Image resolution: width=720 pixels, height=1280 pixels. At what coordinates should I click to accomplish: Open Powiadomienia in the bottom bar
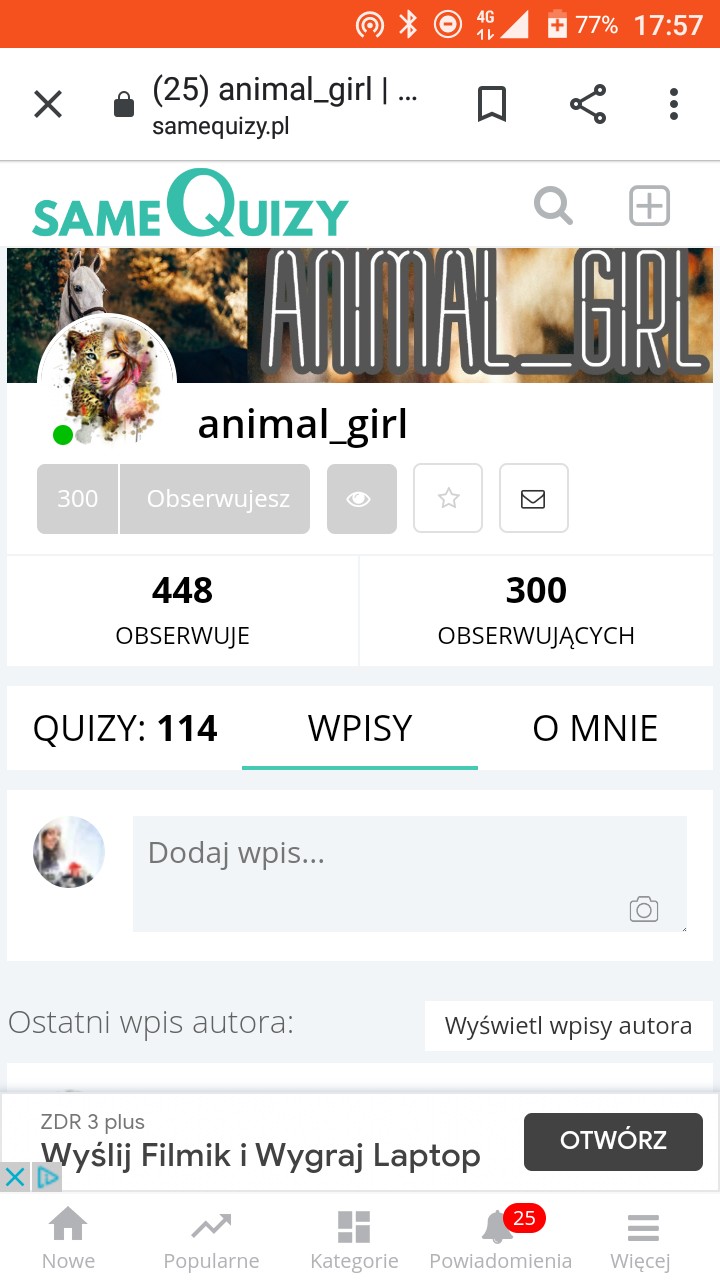(x=501, y=1238)
